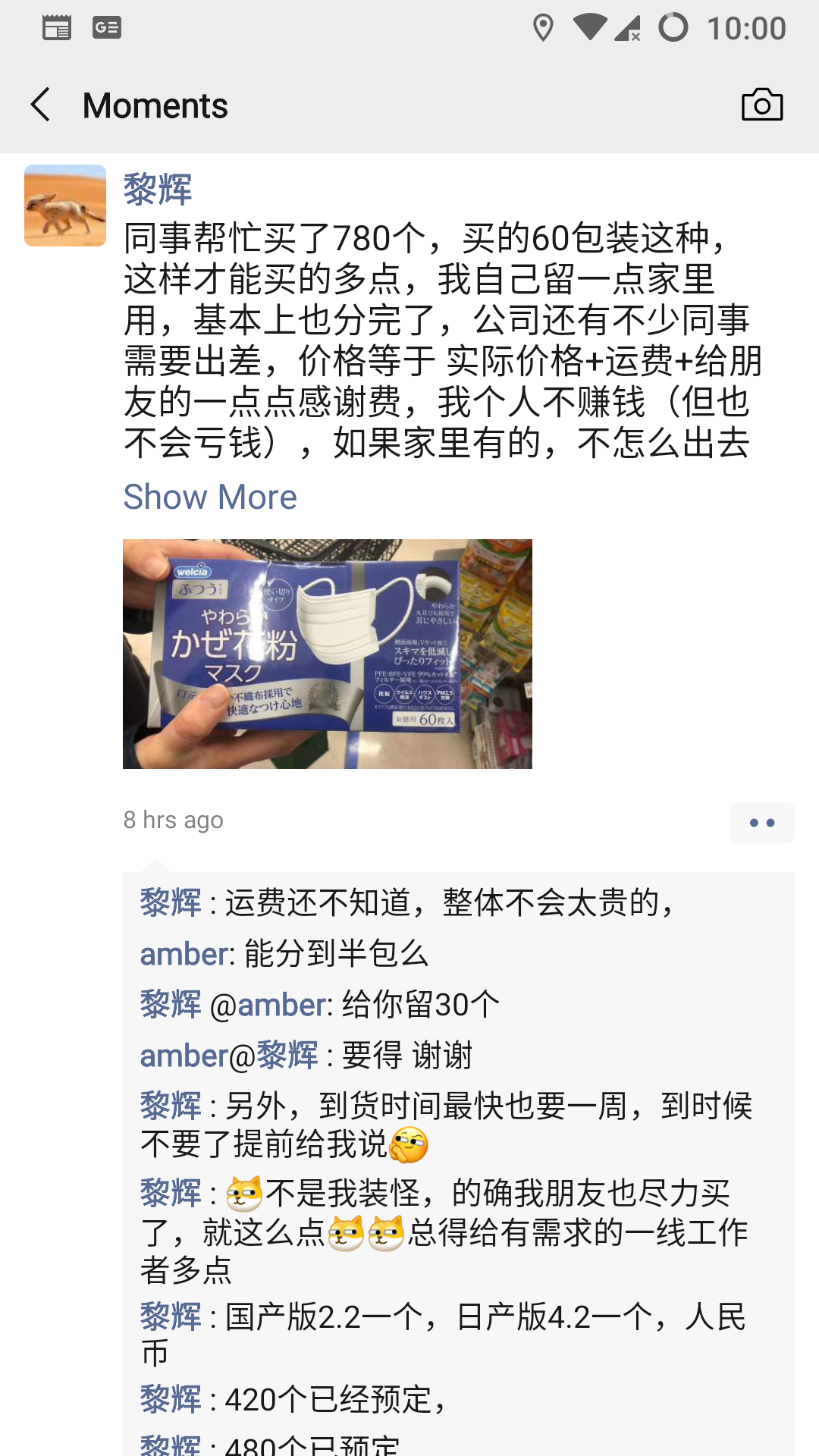819x1456 pixels.
Task: View the mask box photo
Action: (x=328, y=654)
